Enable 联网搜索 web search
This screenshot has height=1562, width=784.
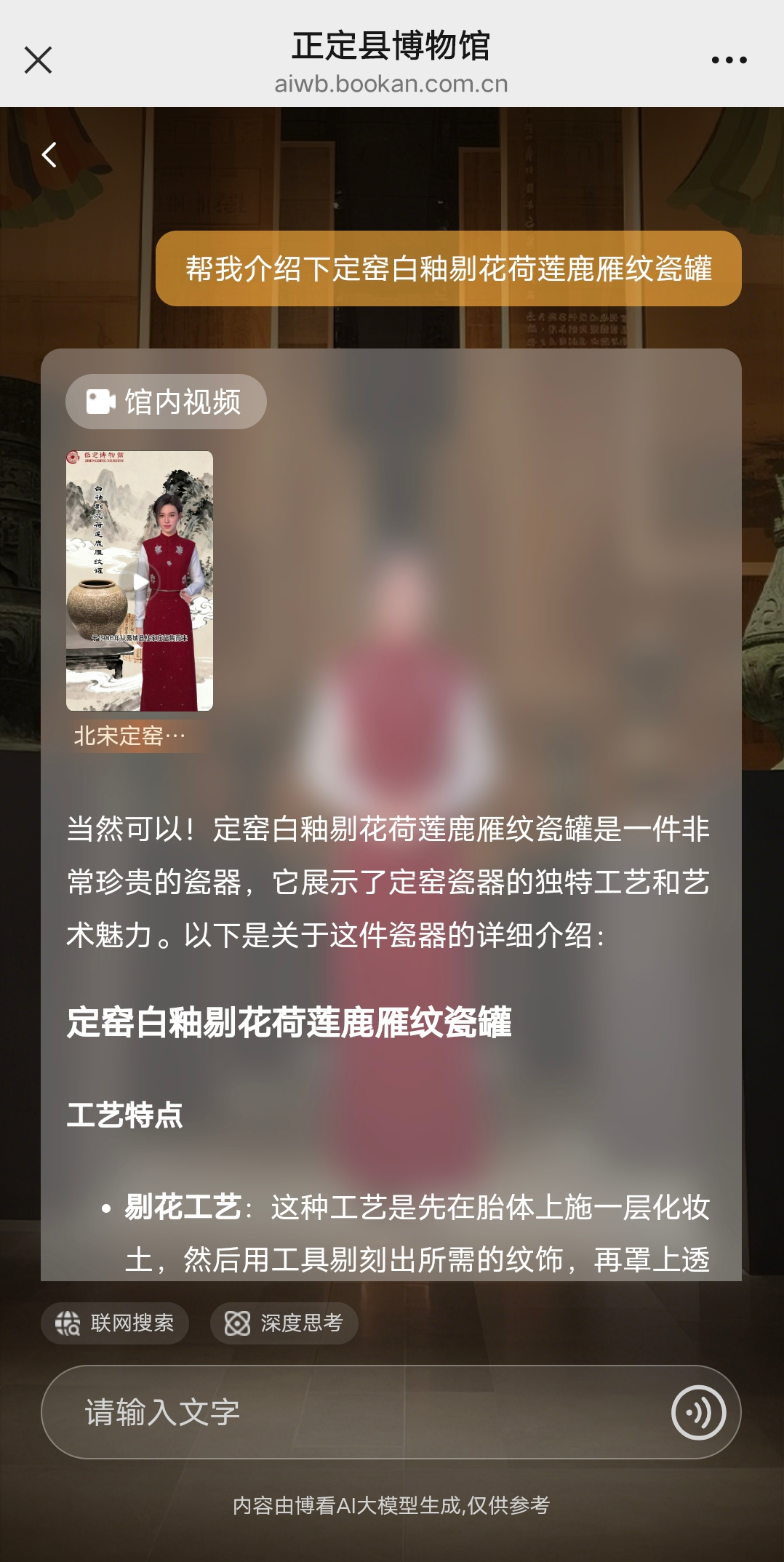[x=115, y=1323]
